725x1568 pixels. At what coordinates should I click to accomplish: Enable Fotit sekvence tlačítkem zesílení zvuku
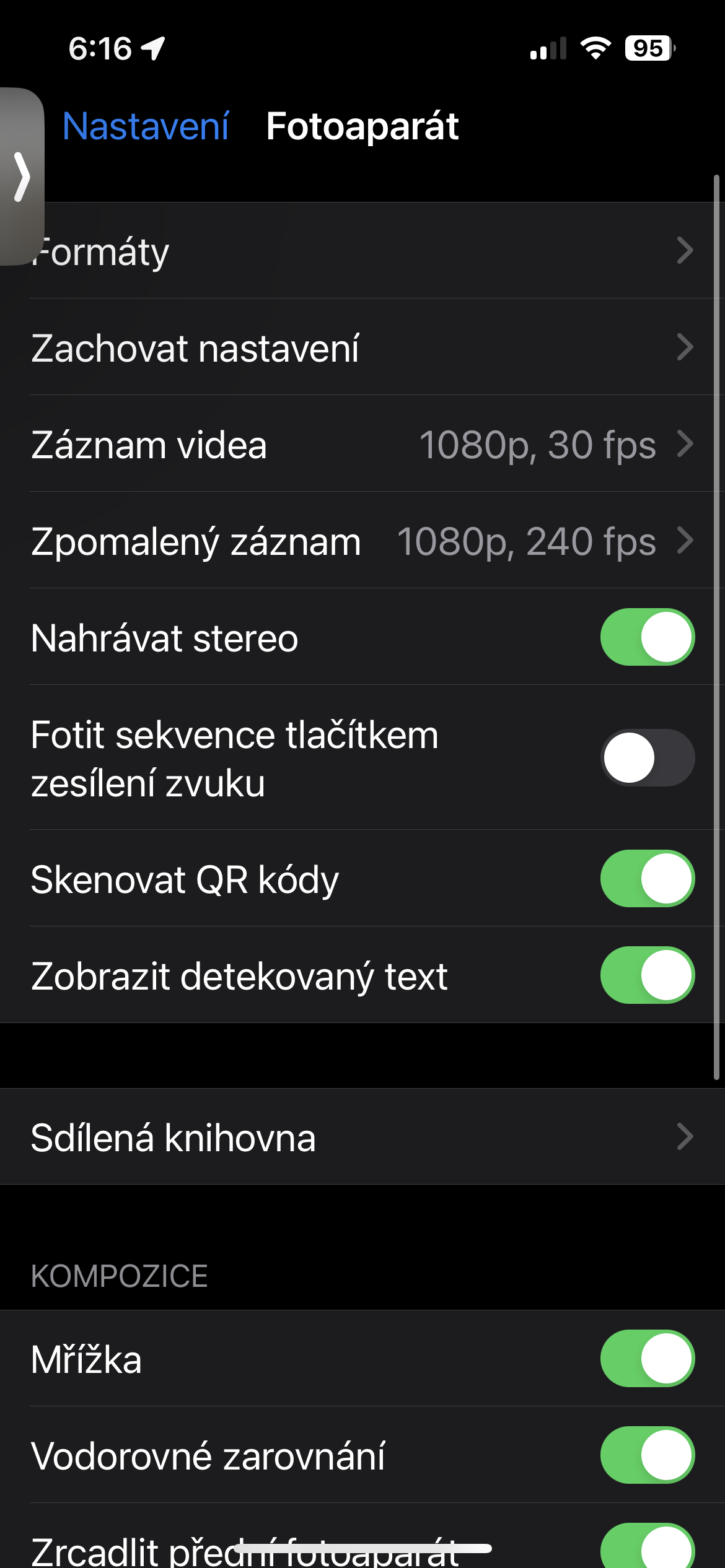(x=647, y=757)
